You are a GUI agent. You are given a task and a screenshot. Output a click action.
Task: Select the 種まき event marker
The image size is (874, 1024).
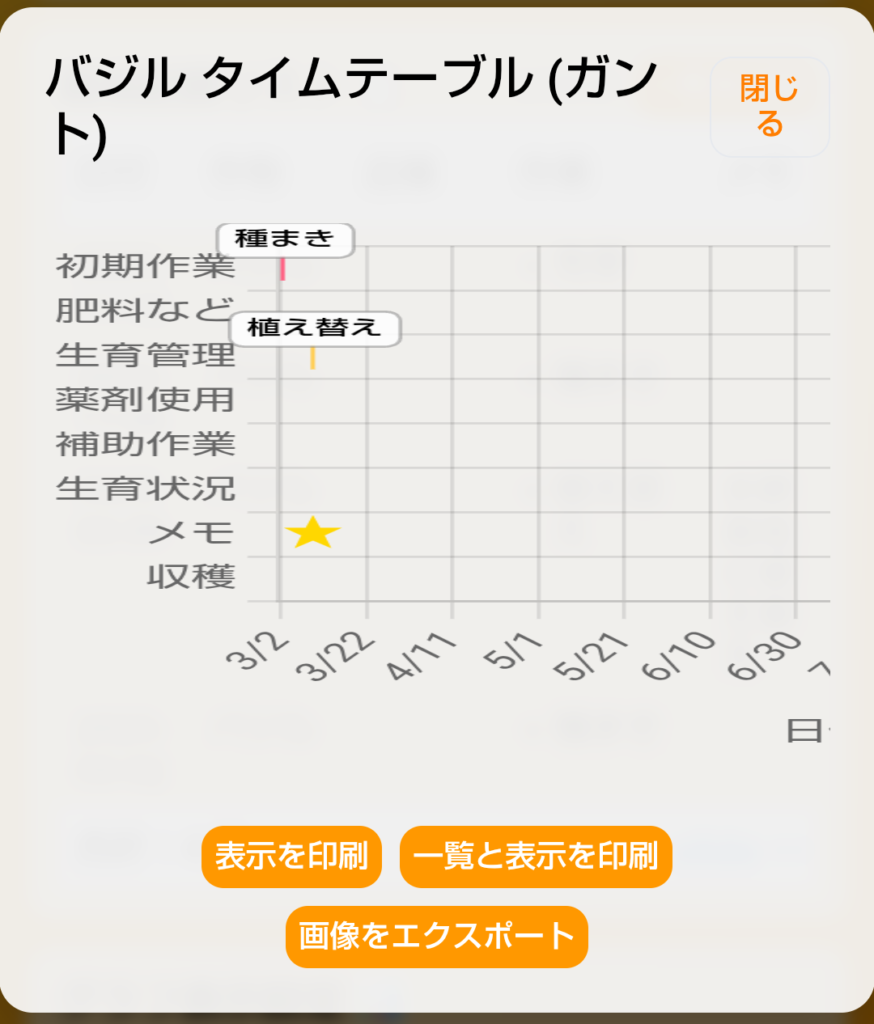point(287,239)
